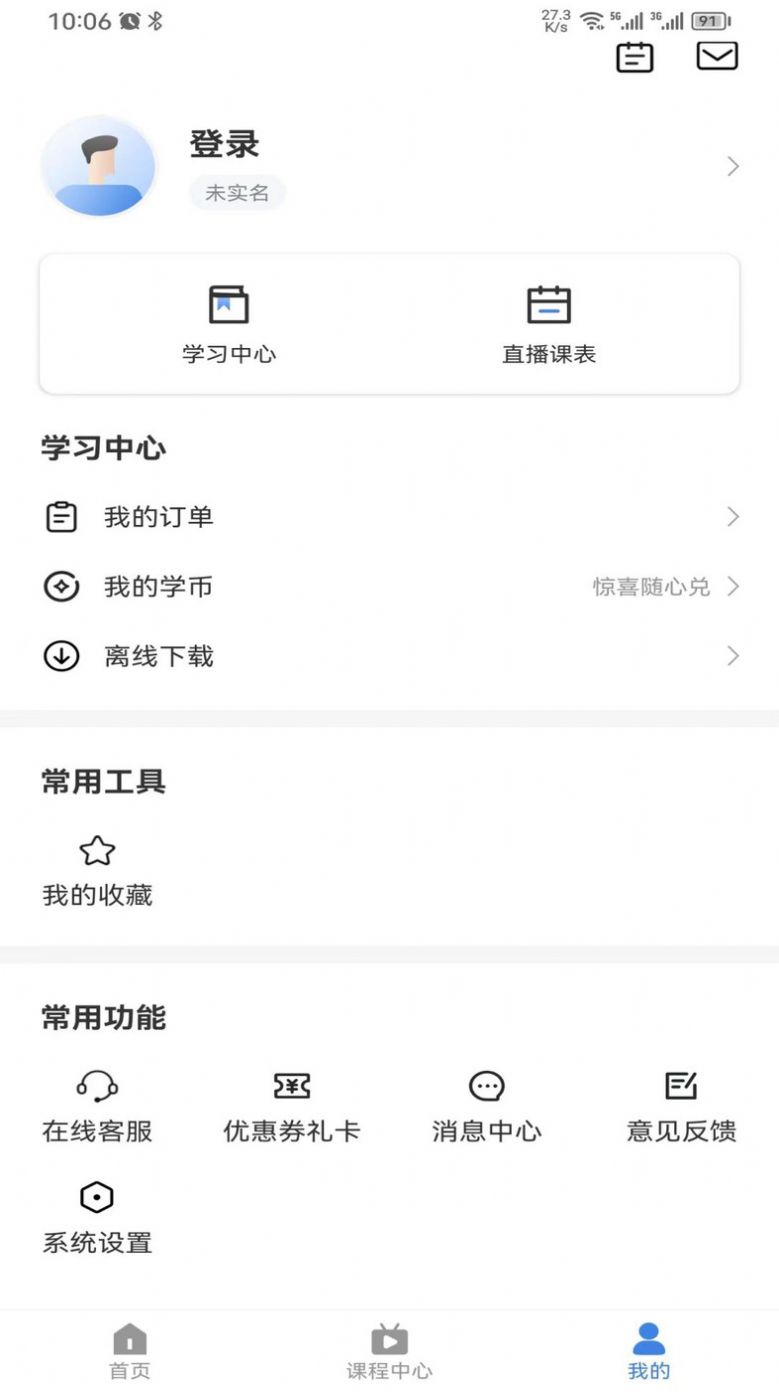Open the 优惠券礼卡 coupon icon
Image resolution: width=779 pixels, height=1392 pixels.
[x=291, y=1085]
